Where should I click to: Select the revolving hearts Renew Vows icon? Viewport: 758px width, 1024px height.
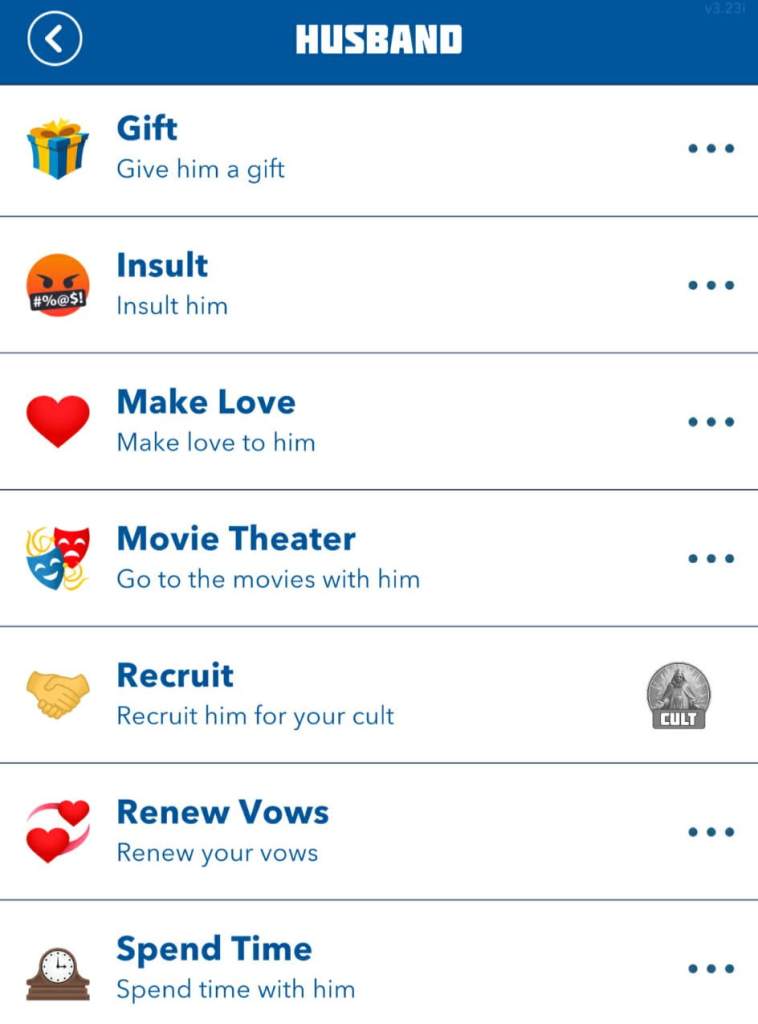click(x=57, y=831)
